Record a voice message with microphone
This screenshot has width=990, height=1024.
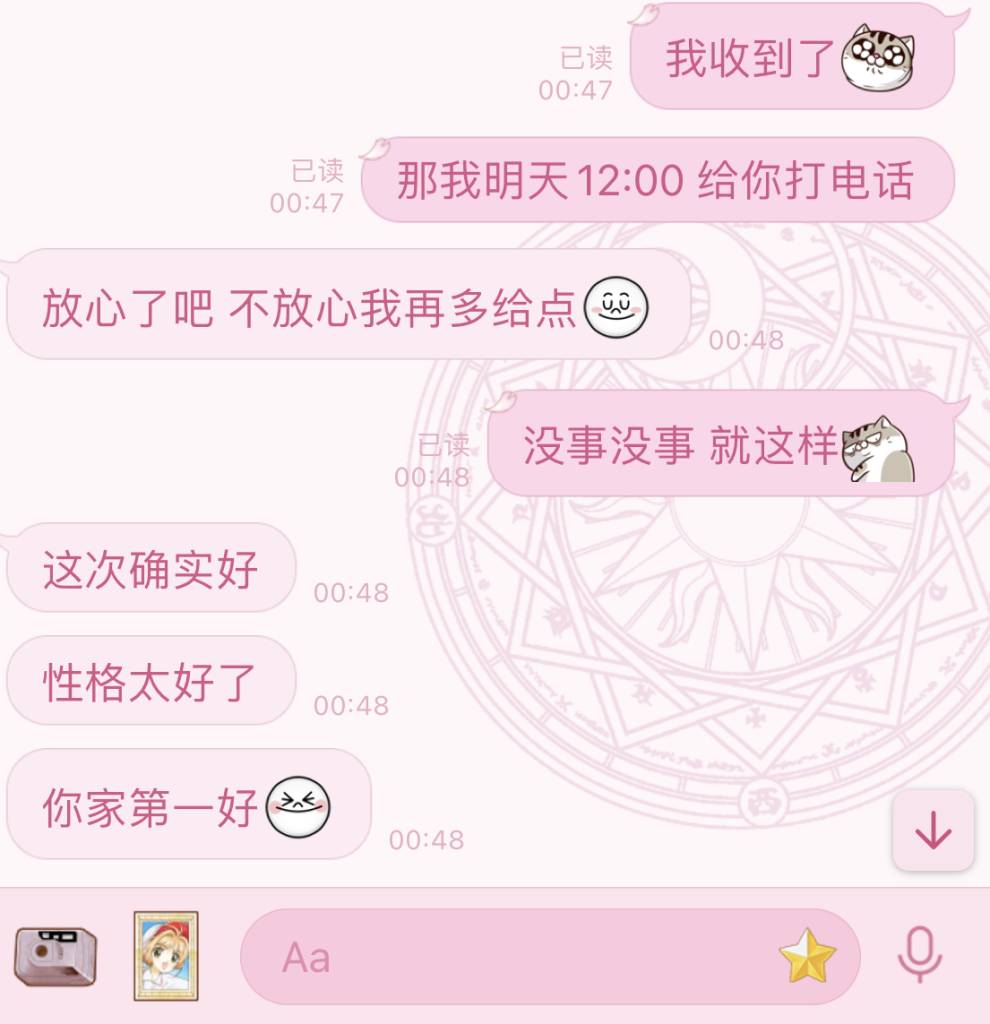point(919,956)
